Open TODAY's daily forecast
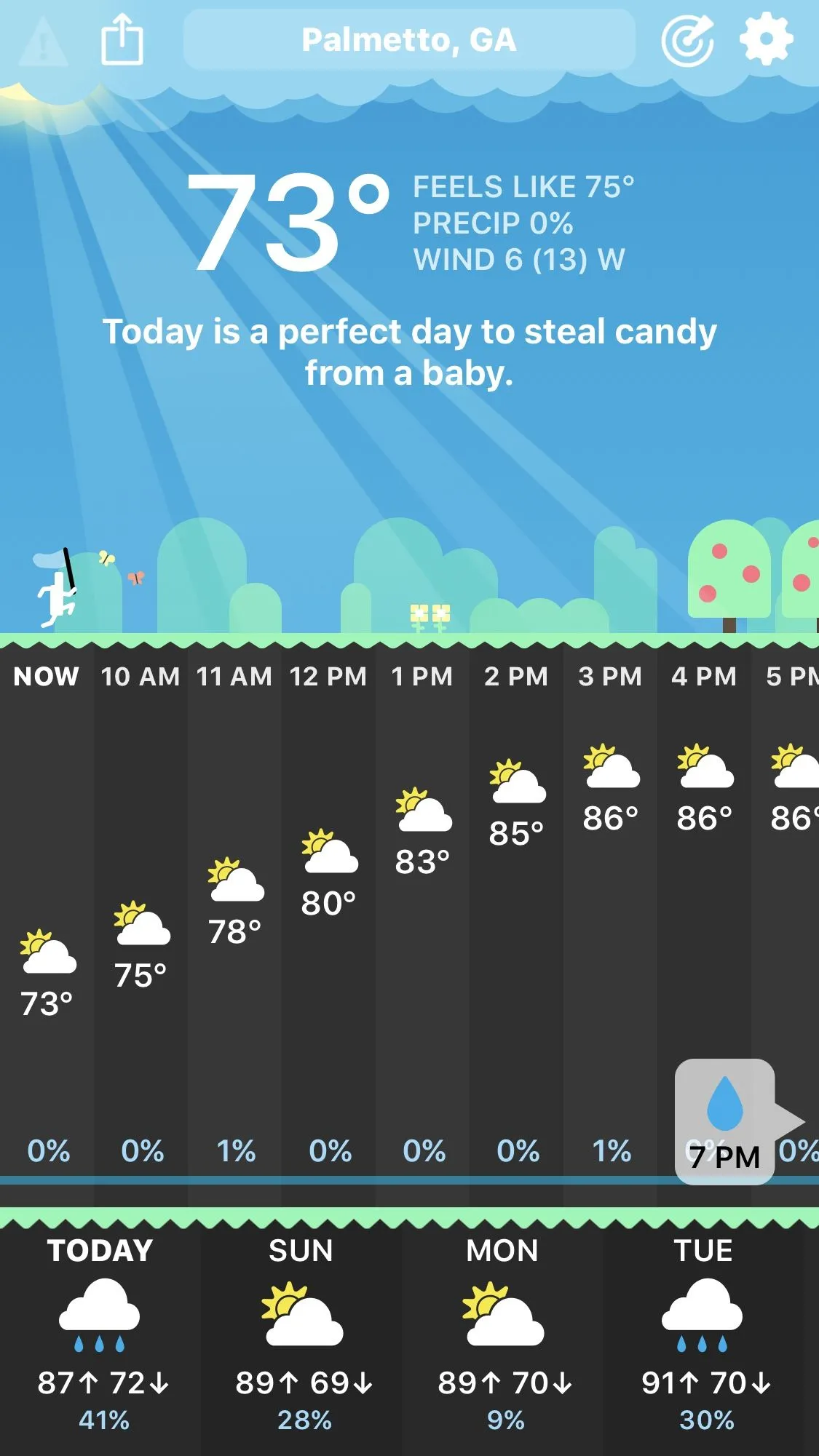The image size is (819, 1456). click(100, 1333)
